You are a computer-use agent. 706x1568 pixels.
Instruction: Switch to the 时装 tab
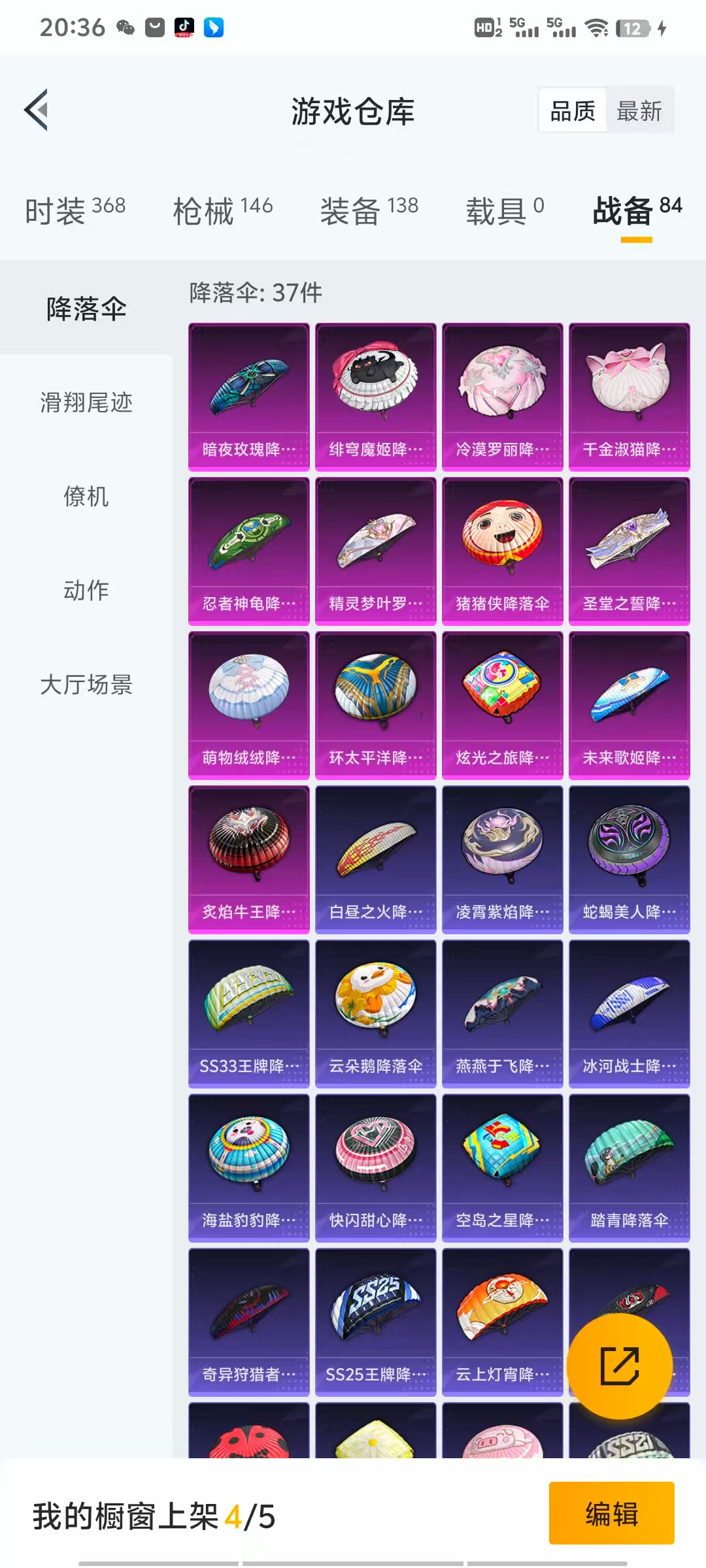[75, 210]
